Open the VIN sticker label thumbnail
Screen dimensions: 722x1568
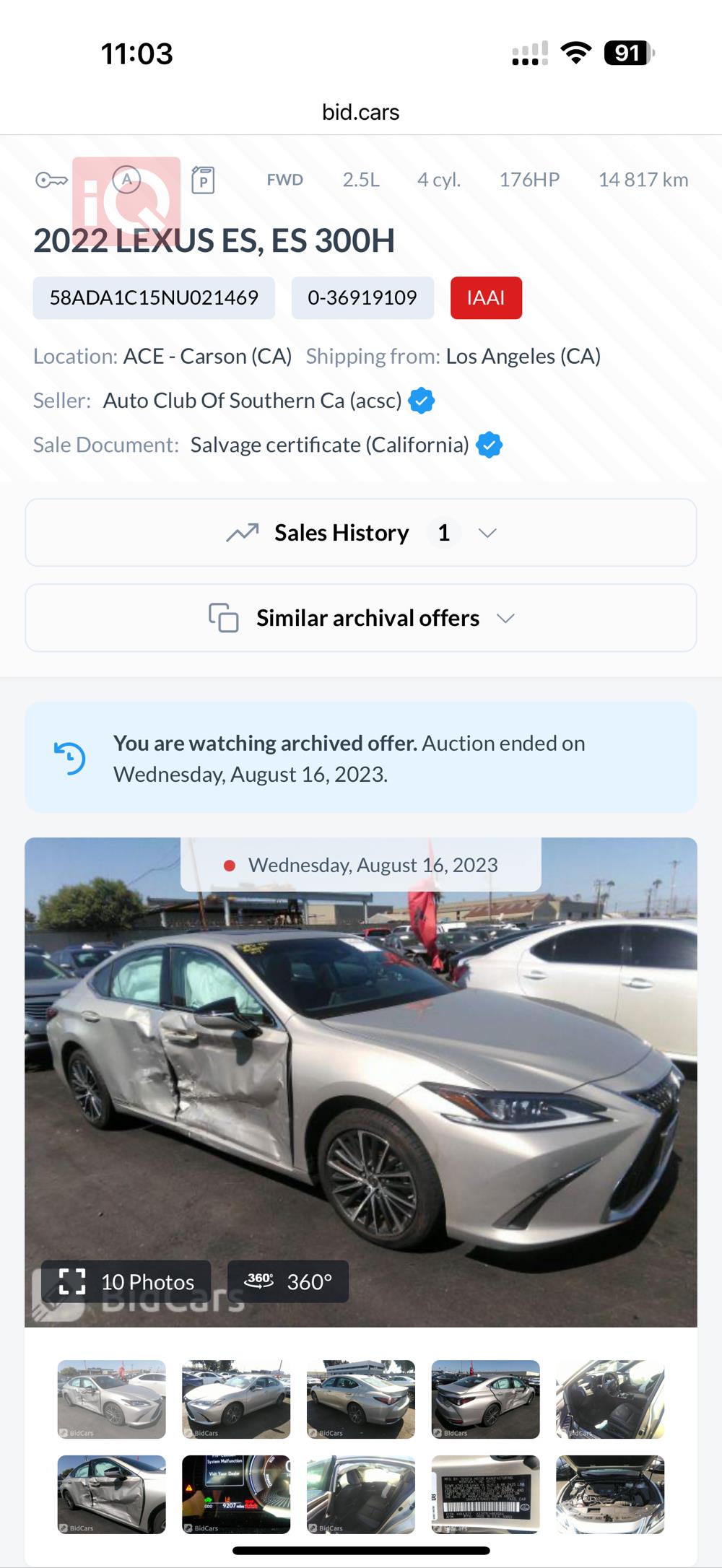pyautogui.click(x=485, y=1494)
